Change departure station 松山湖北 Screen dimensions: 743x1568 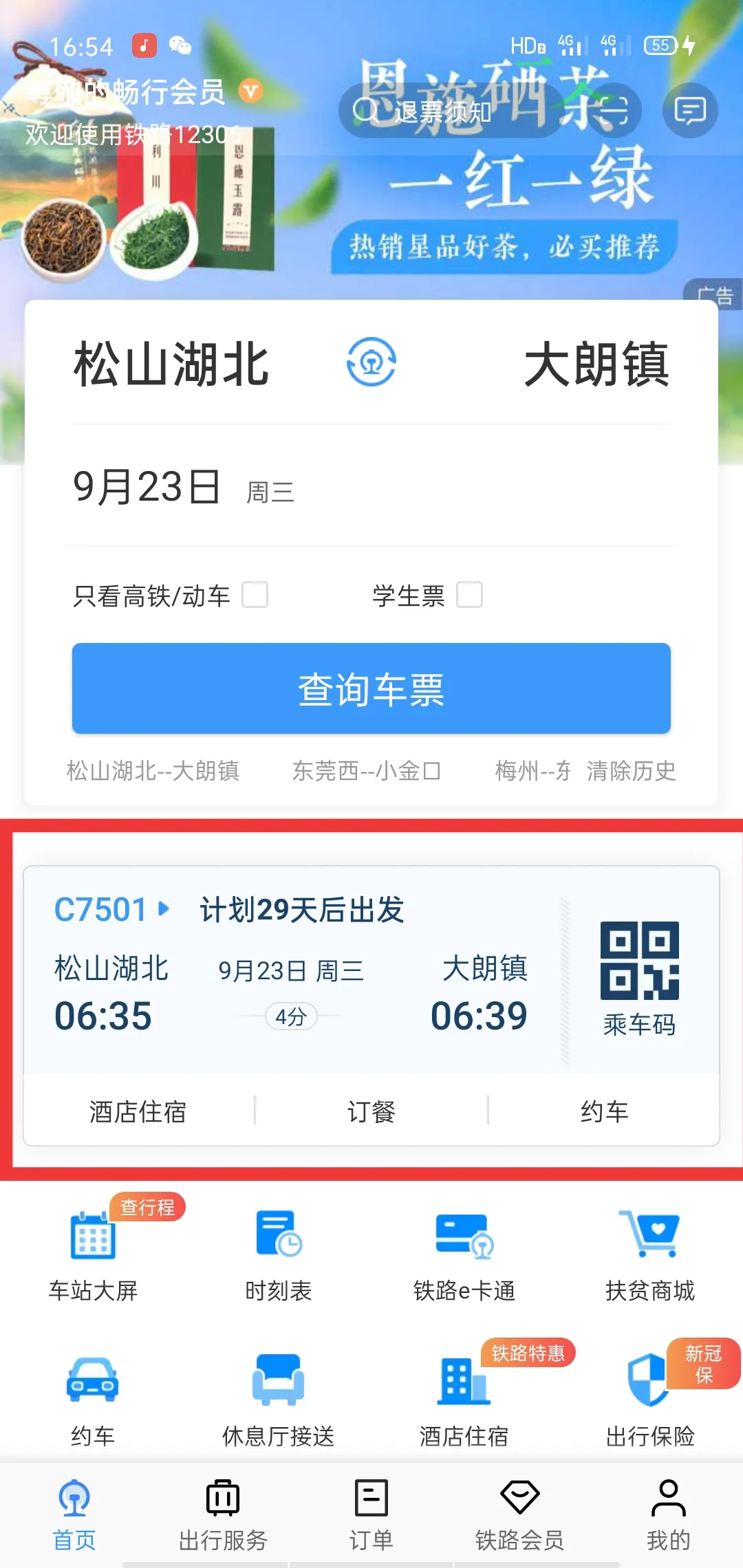pos(171,364)
